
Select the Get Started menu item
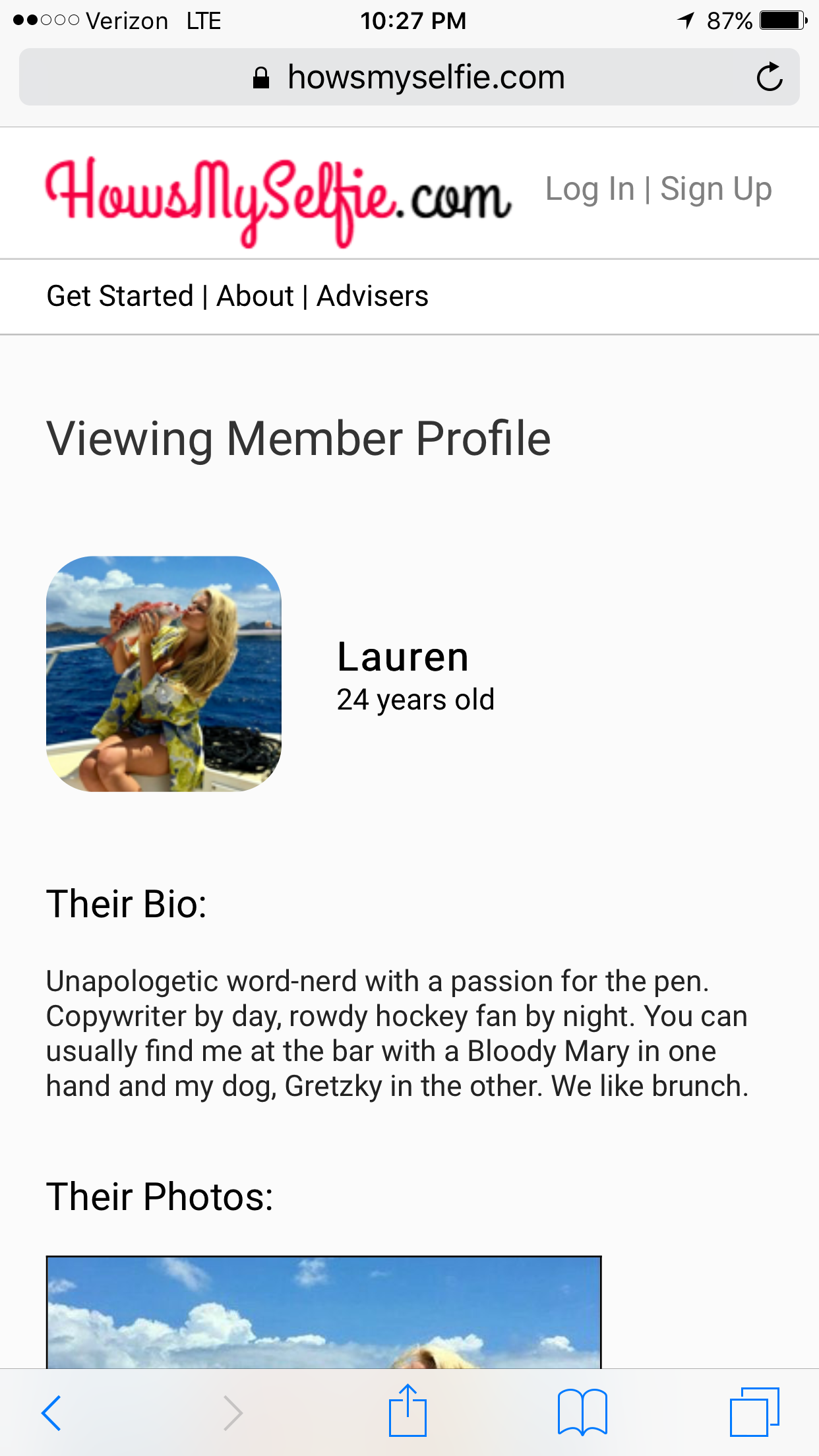pos(118,296)
